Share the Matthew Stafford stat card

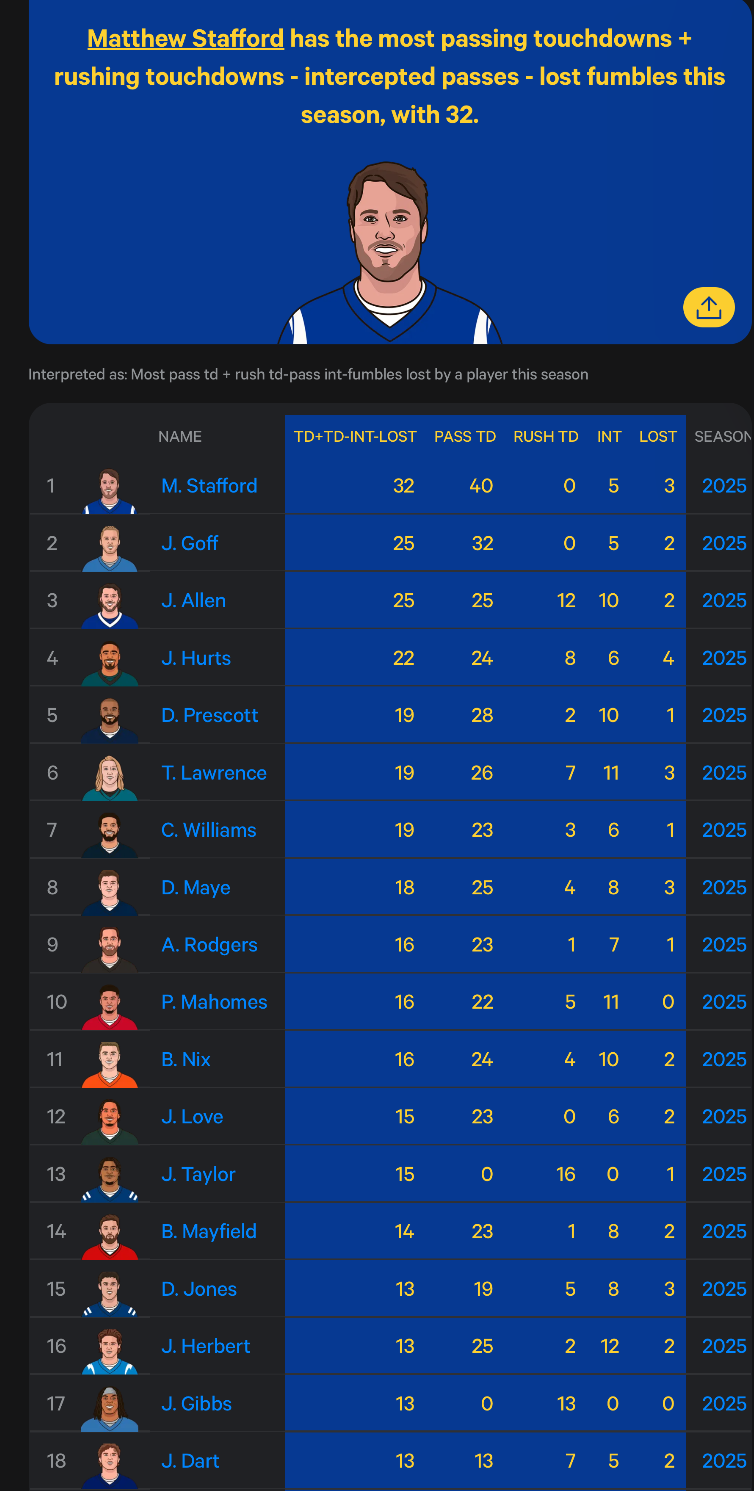708,307
